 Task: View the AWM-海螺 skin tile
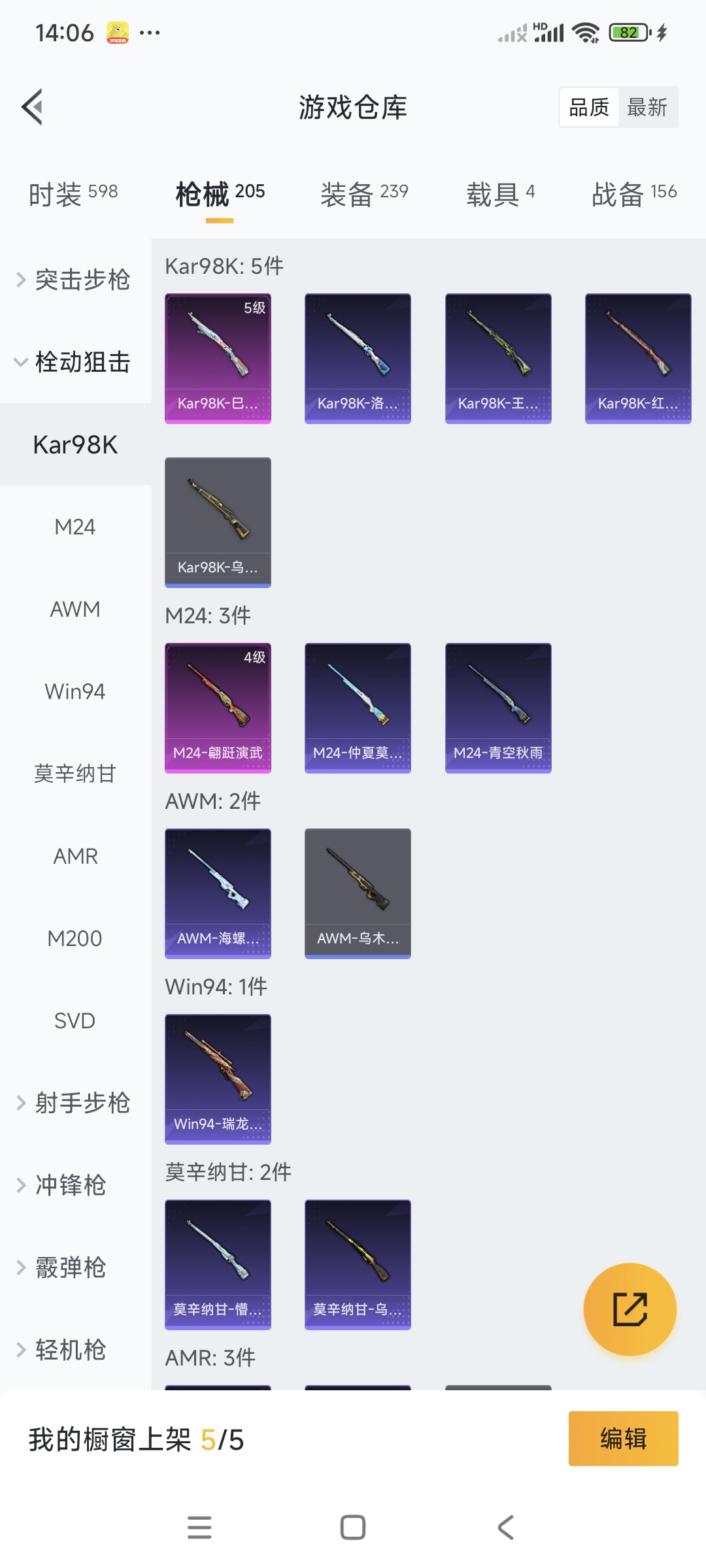[218, 893]
